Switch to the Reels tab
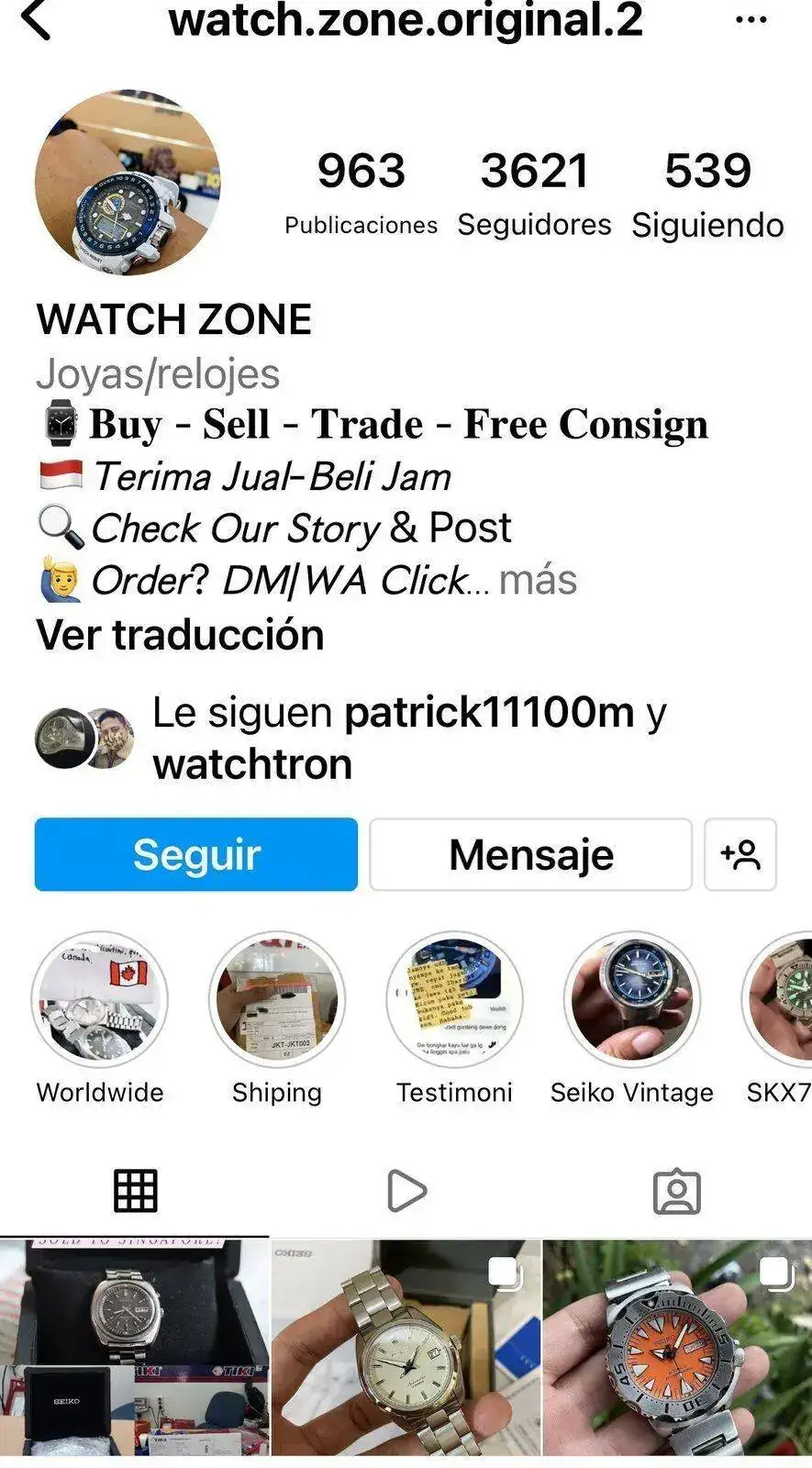This screenshot has height=1468, width=812. coord(406,1191)
